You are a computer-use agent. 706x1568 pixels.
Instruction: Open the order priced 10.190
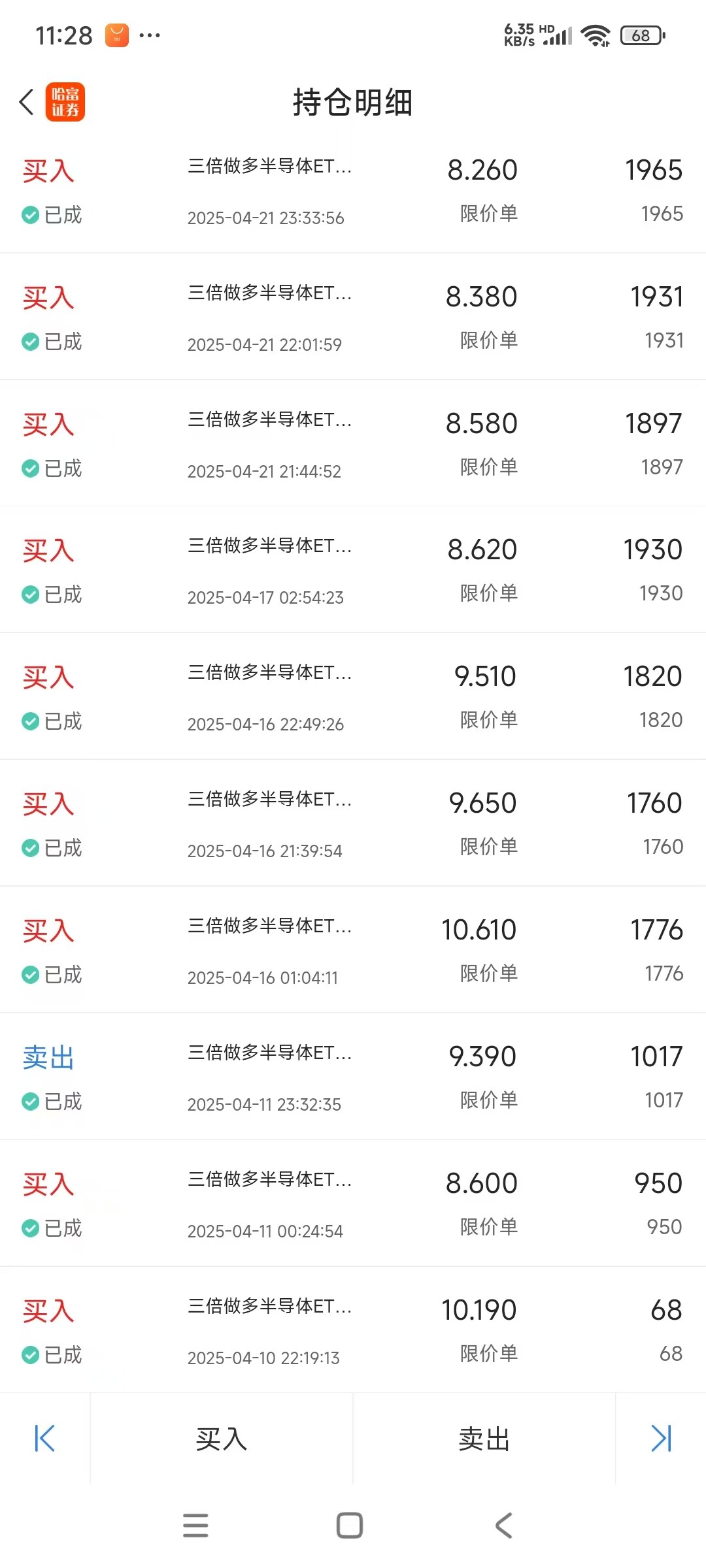[x=353, y=1330]
